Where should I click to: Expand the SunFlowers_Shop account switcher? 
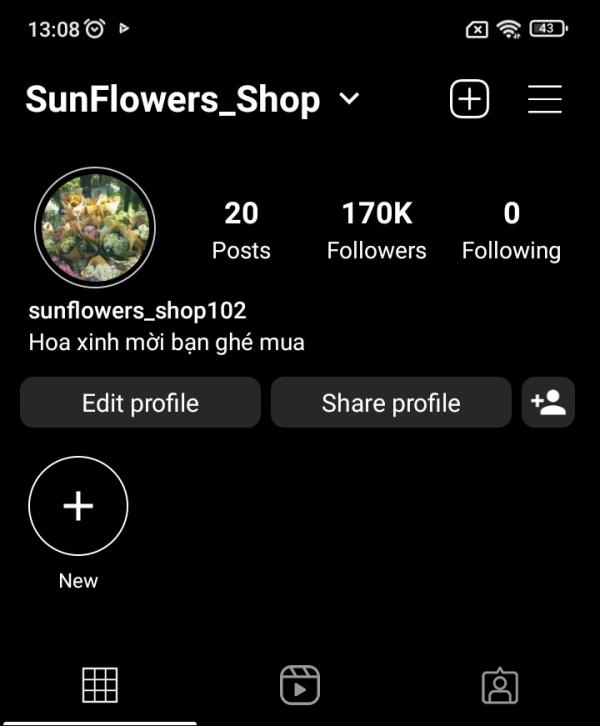(x=348, y=99)
